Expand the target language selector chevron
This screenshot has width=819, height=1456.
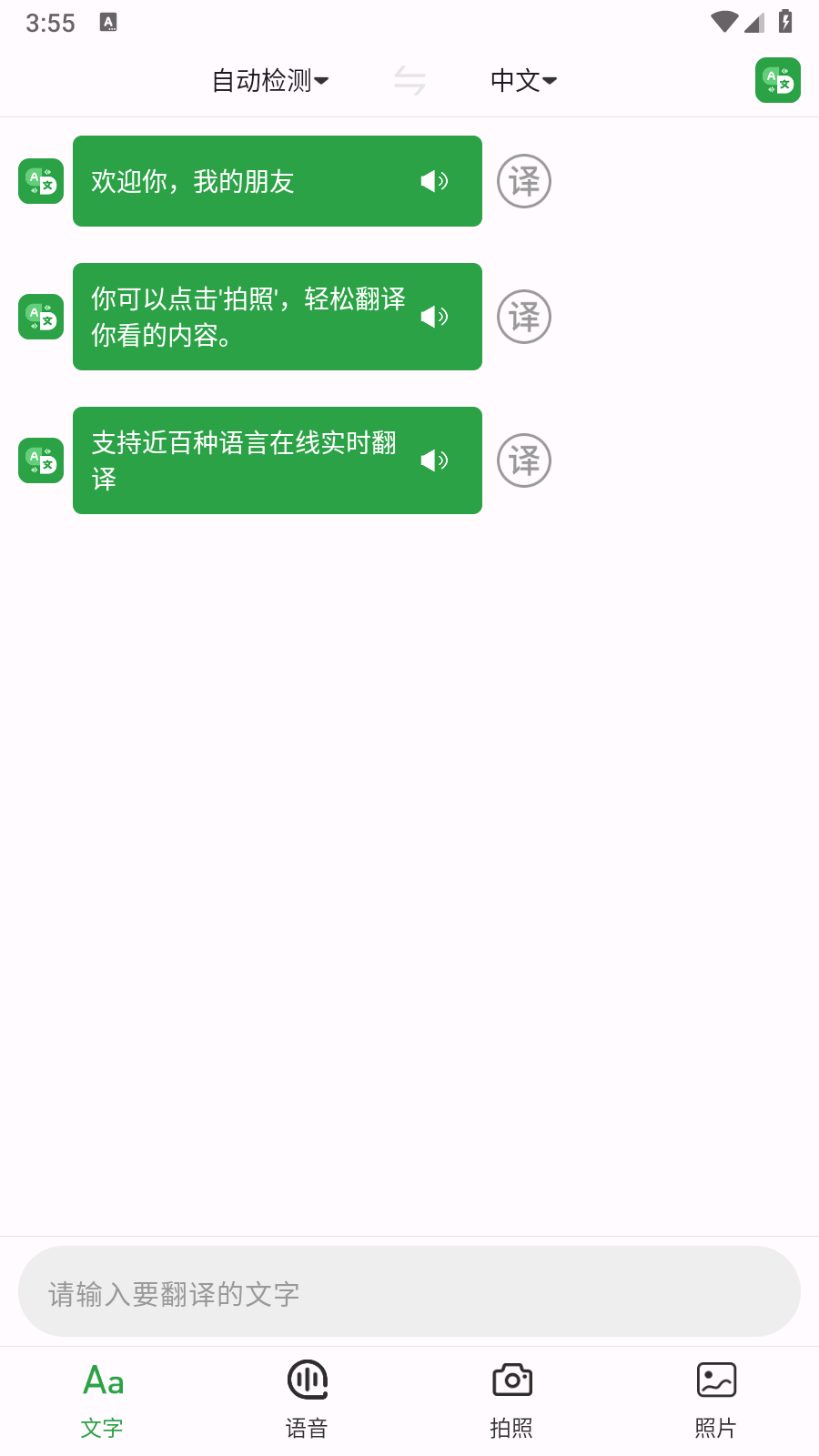552,82
